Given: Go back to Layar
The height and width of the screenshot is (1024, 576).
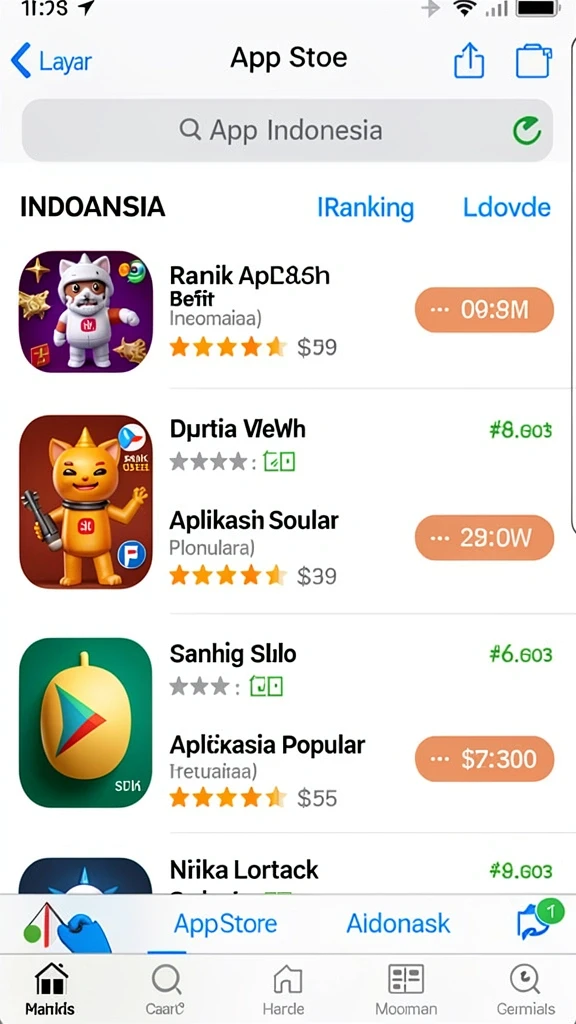Looking at the screenshot, I should tap(51, 61).
